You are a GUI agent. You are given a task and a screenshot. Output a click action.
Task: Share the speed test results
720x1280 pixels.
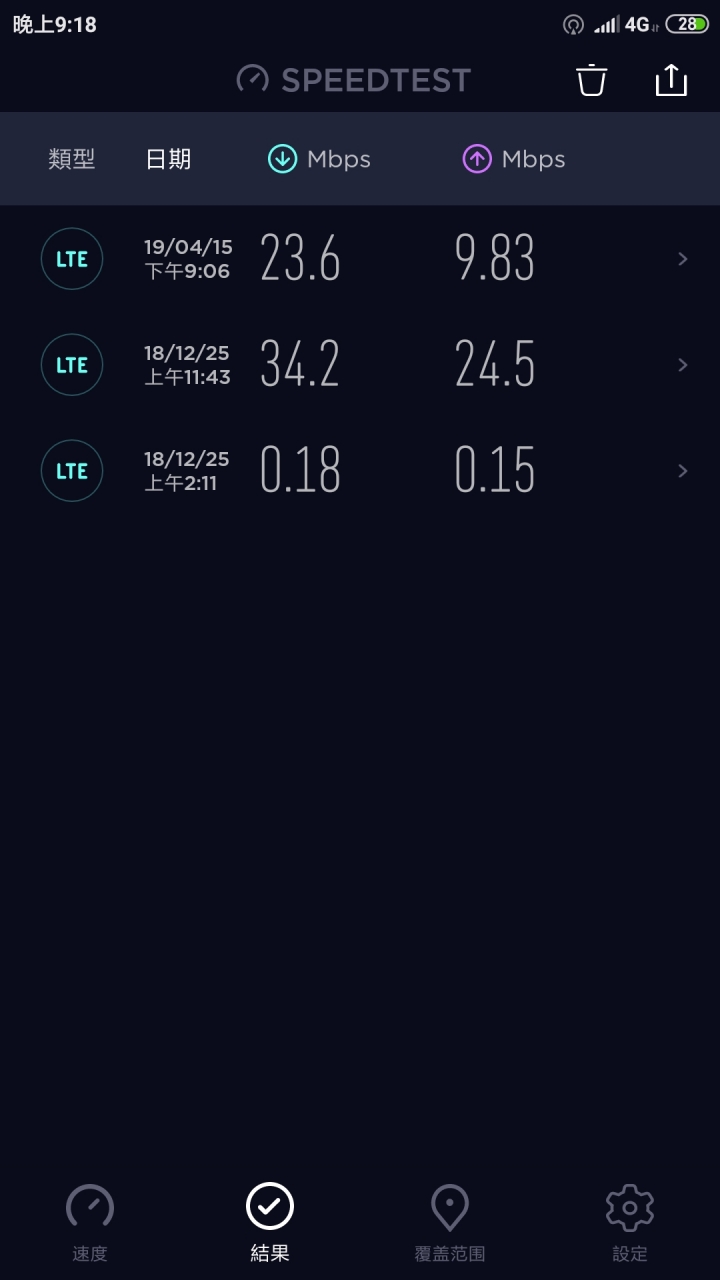[671, 80]
